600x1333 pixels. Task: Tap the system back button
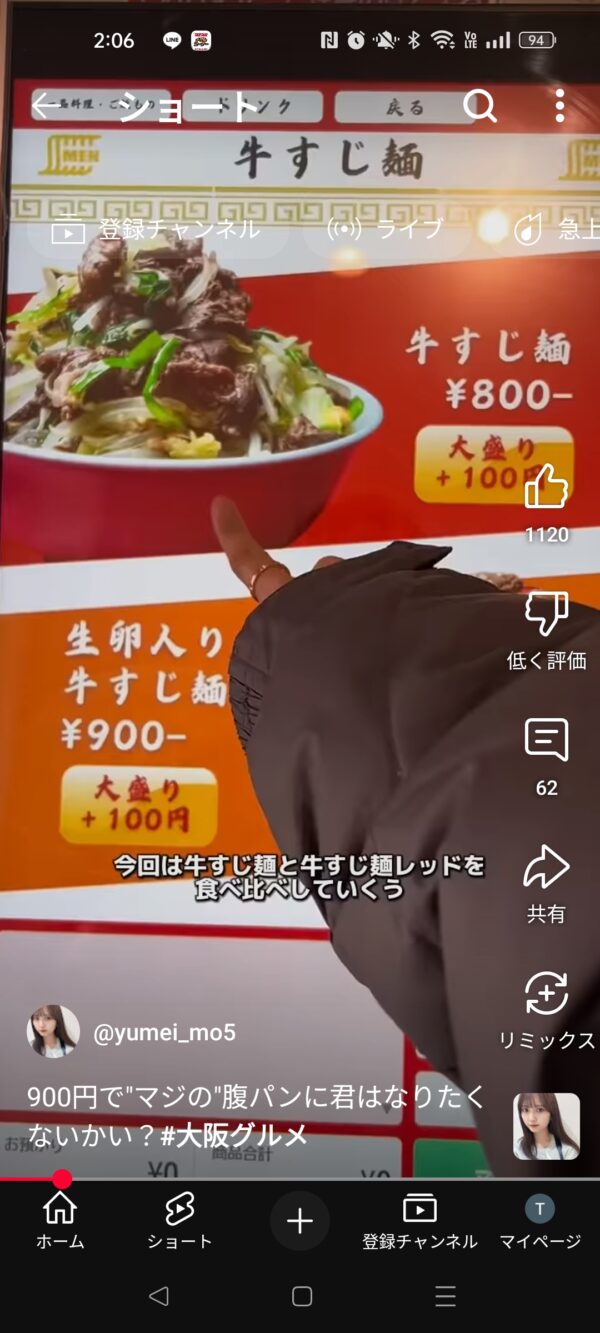click(158, 1297)
